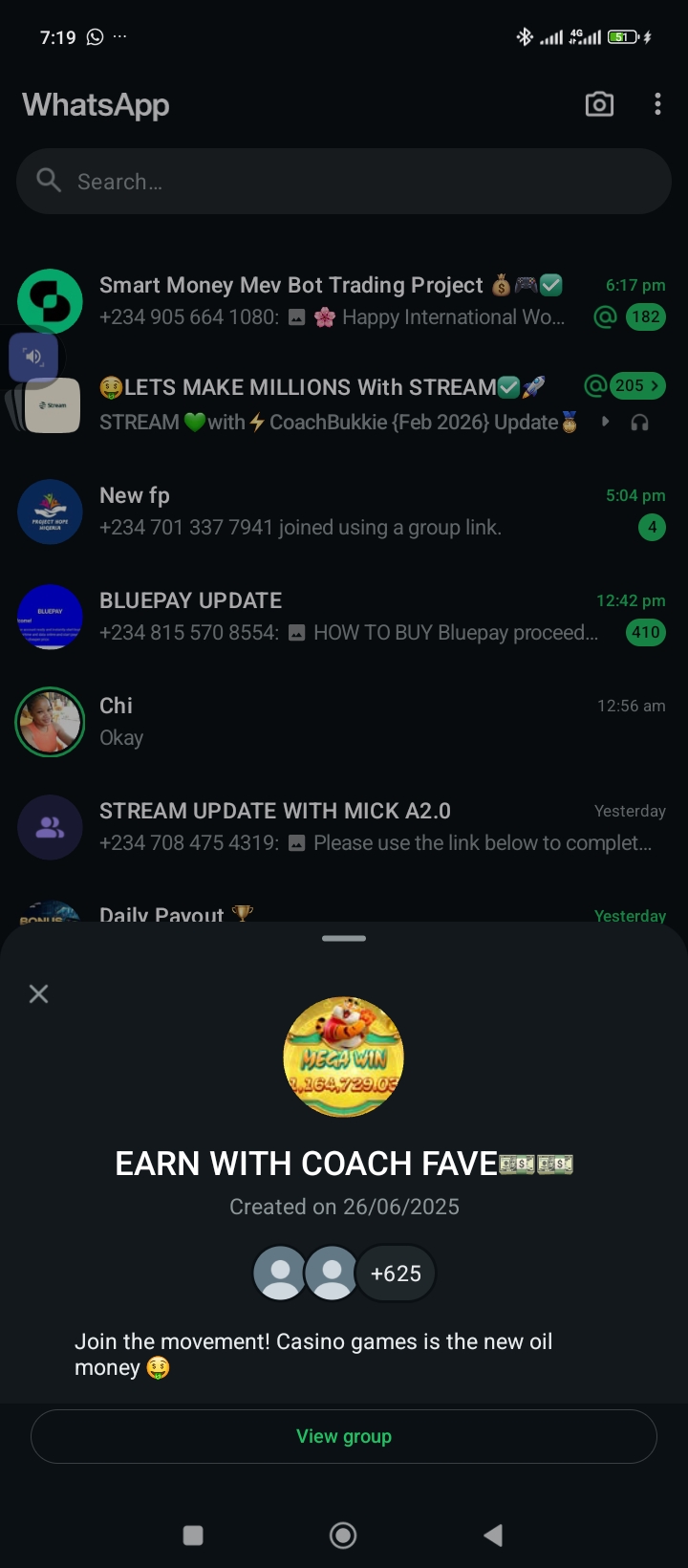Open the New fp group chat
688x1568 pixels.
coord(334,511)
